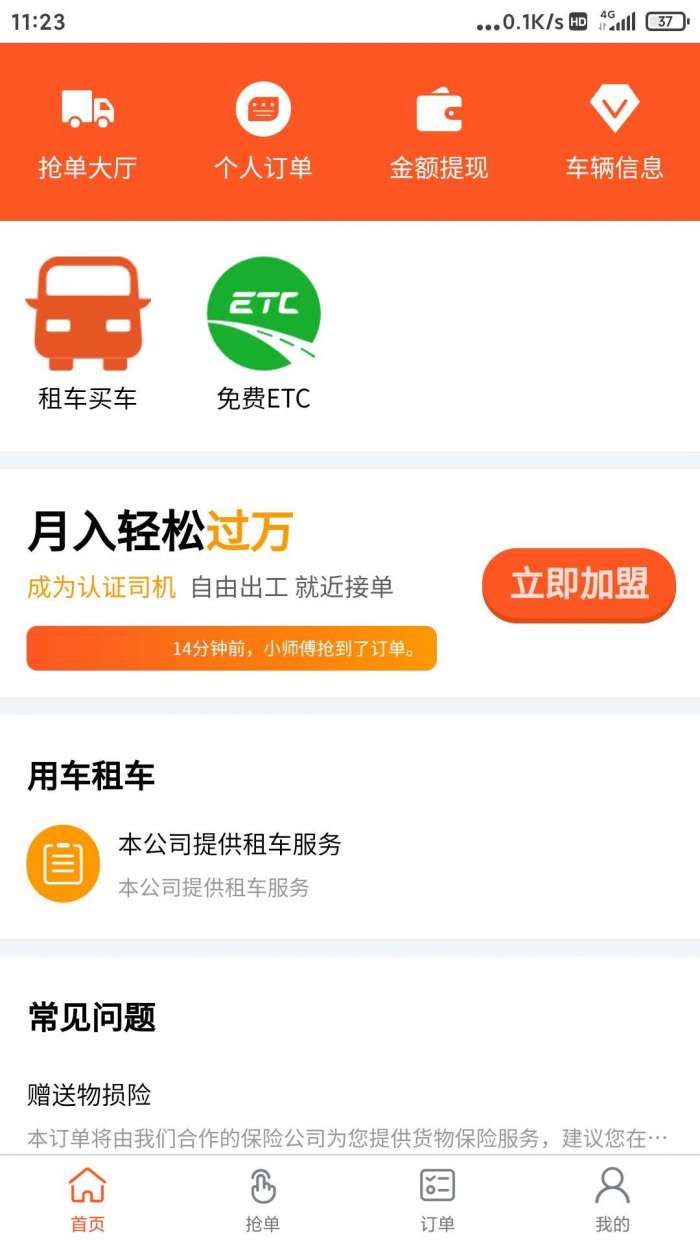Switch to the 抢单 tab
The width and height of the screenshot is (700, 1244).
[x=263, y=1200]
